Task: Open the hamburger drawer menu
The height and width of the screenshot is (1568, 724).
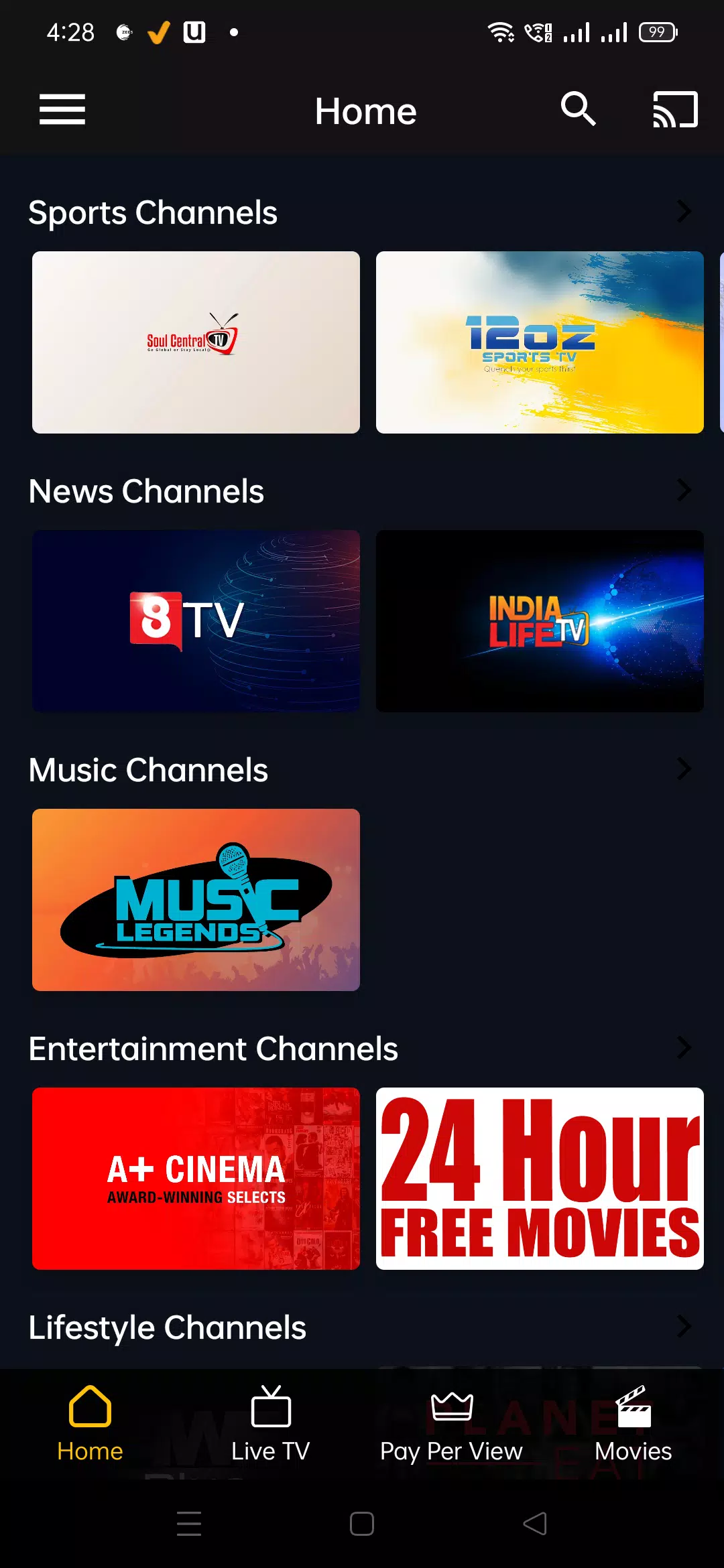Action: 62,109
